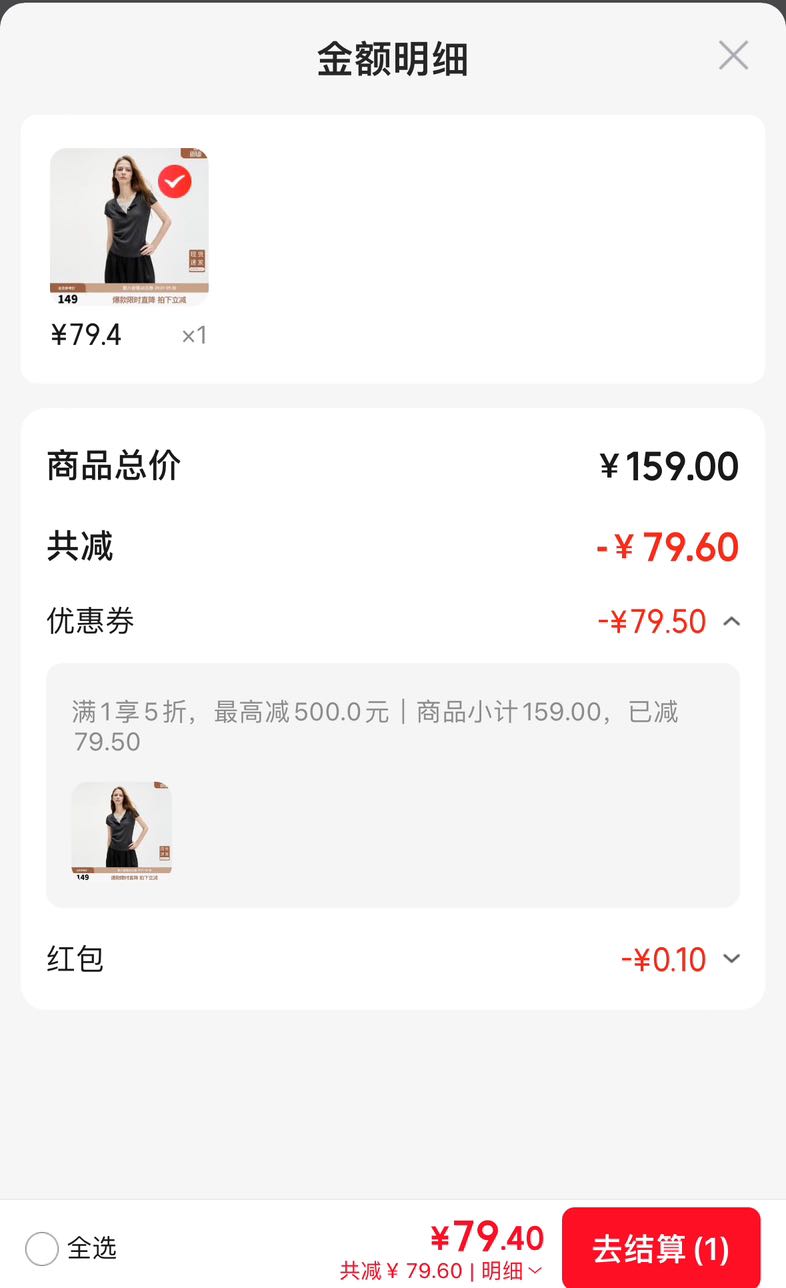
Task: Tap 去结算 (1) to checkout
Action: [x=661, y=1249]
